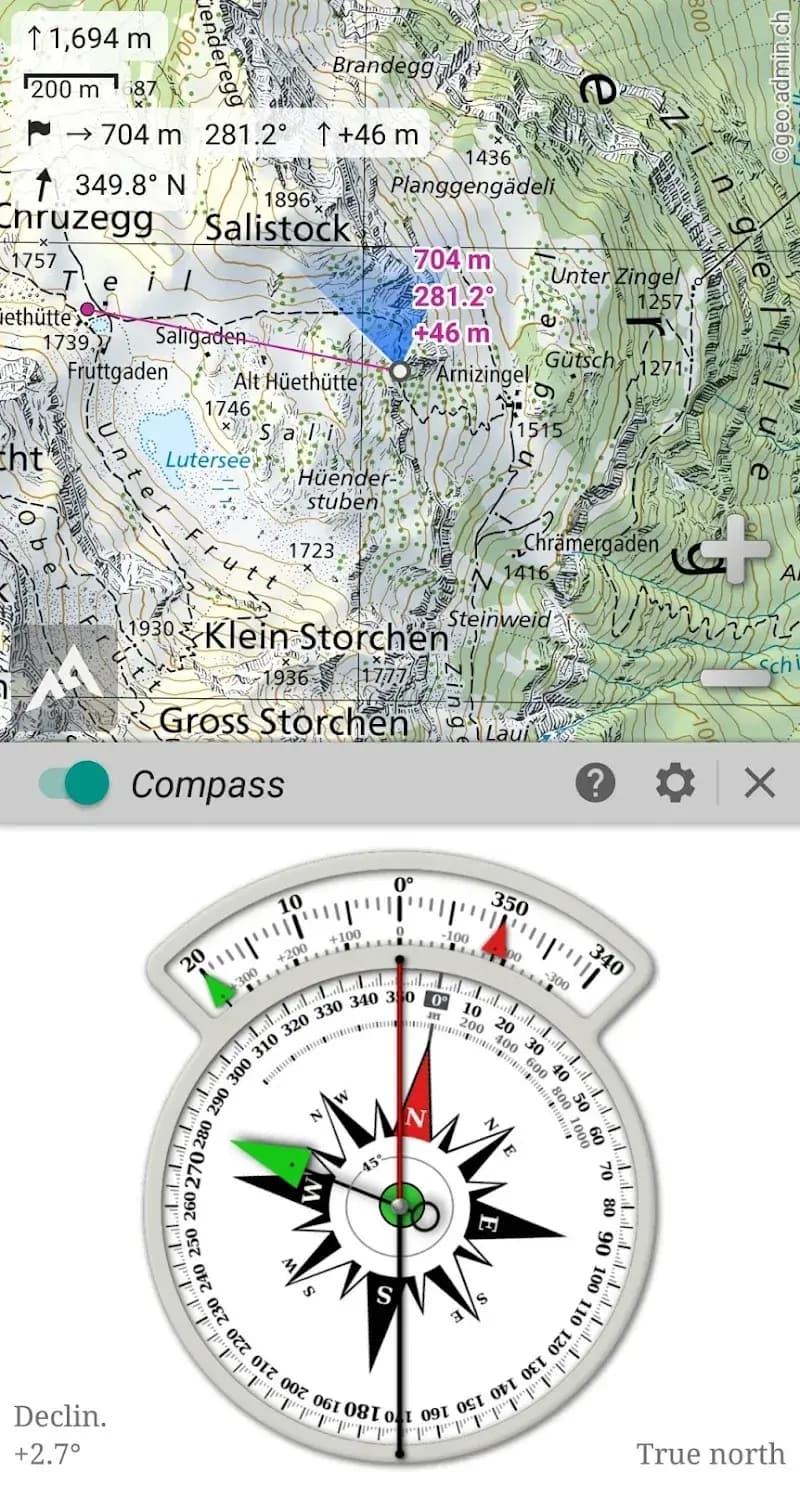
Task: Toggle the Compass switch off
Action: 74,784
